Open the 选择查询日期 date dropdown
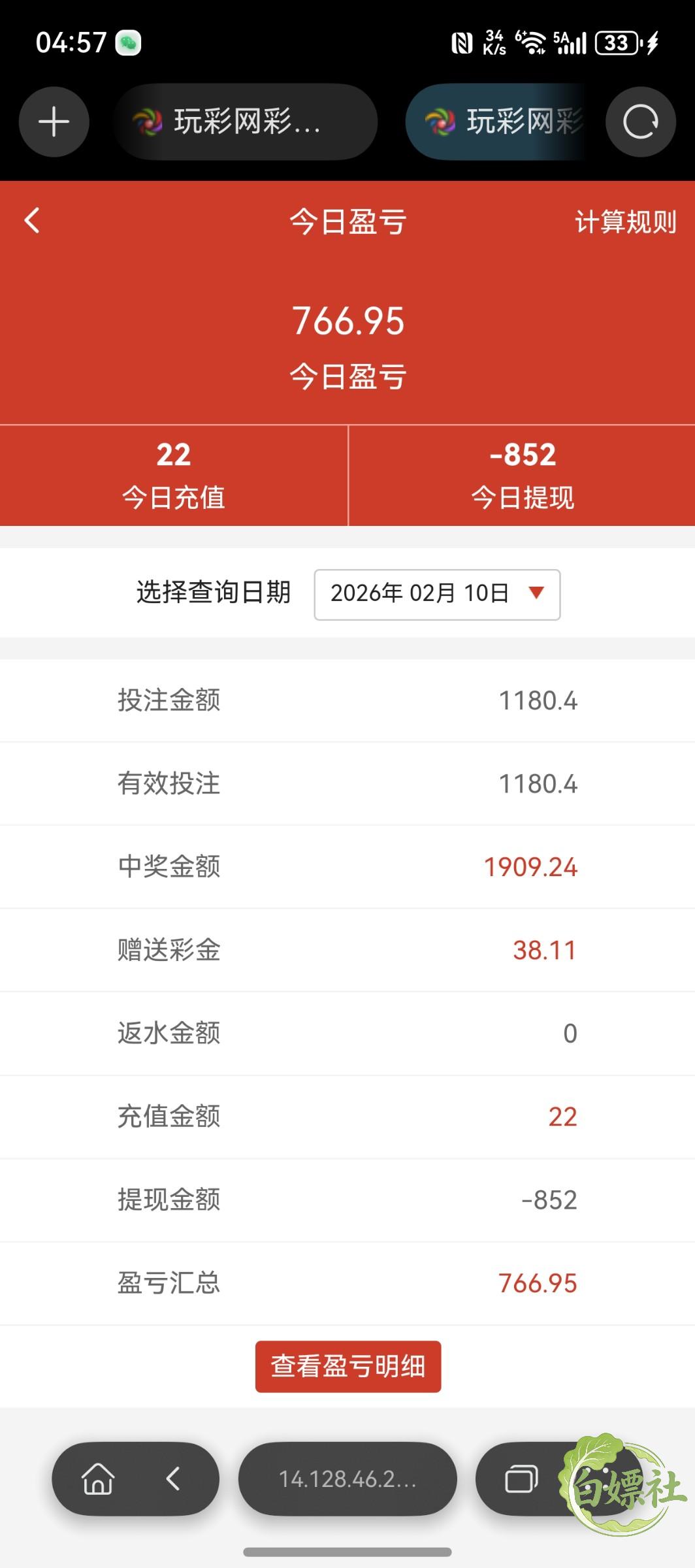The height and width of the screenshot is (1568, 695). coord(437,594)
